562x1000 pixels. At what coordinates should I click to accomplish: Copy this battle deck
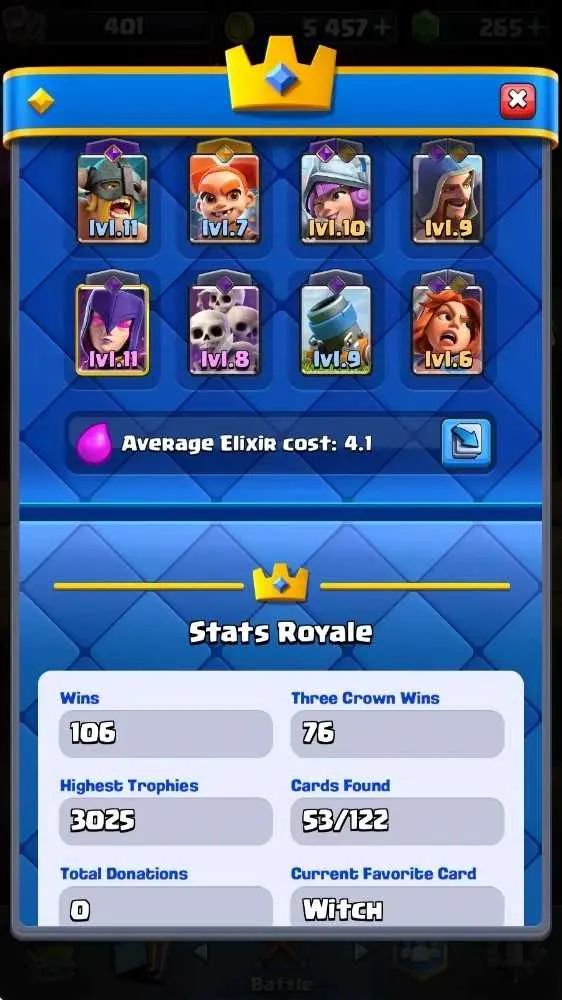pos(466,442)
